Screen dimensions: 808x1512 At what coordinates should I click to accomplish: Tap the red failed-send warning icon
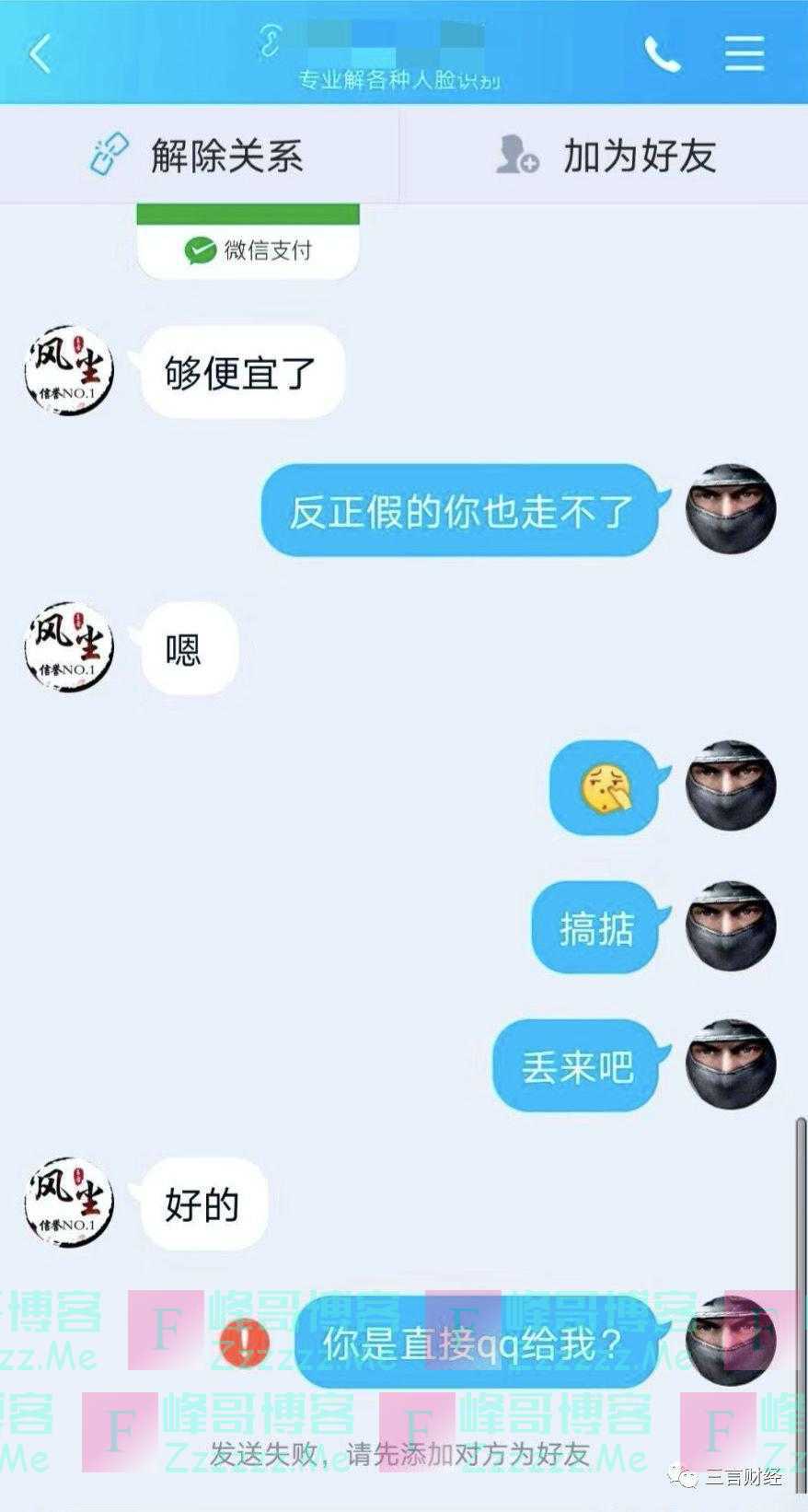pyautogui.click(x=244, y=1343)
